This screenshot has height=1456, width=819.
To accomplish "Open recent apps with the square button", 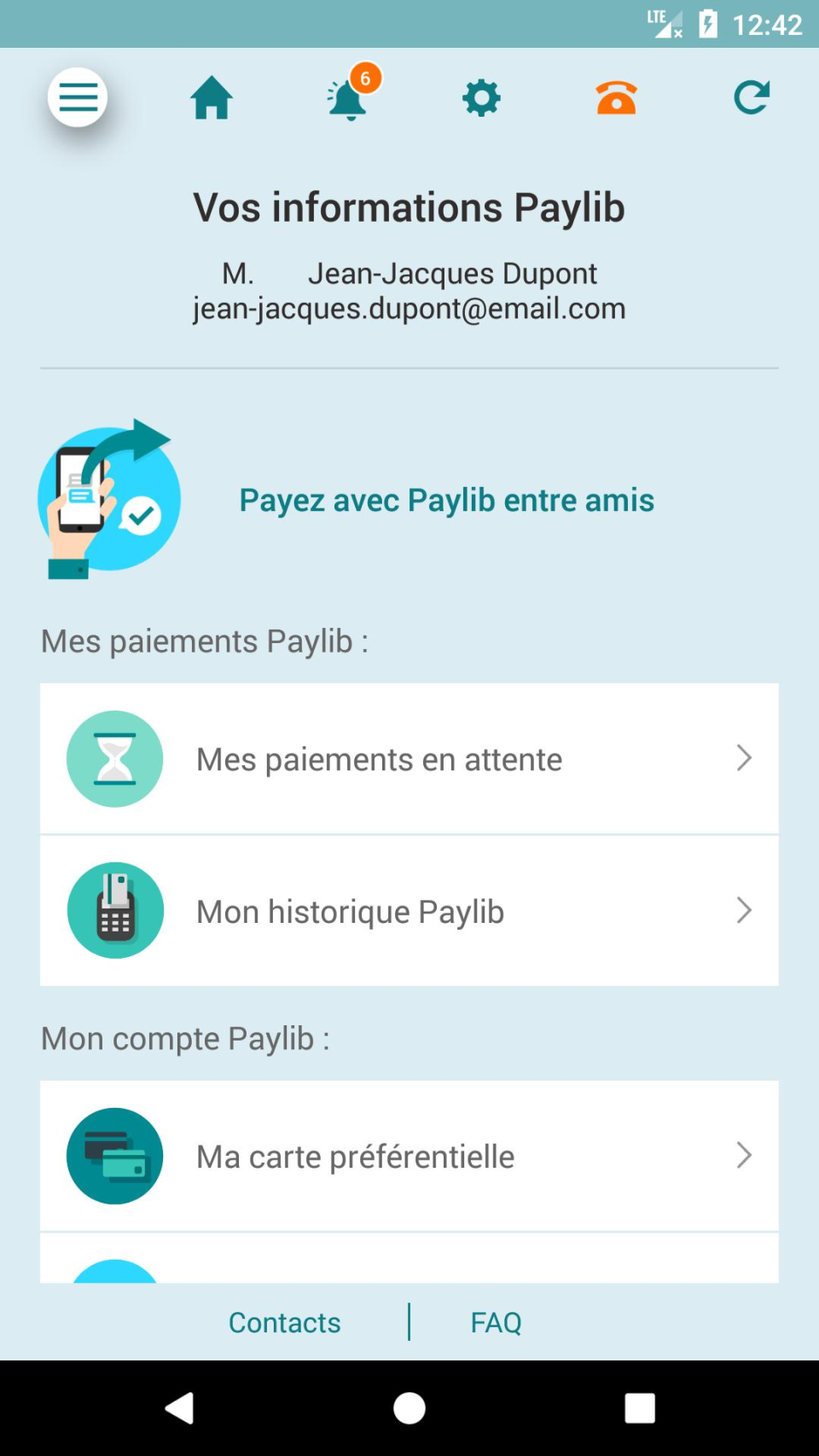I will tap(640, 1408).
